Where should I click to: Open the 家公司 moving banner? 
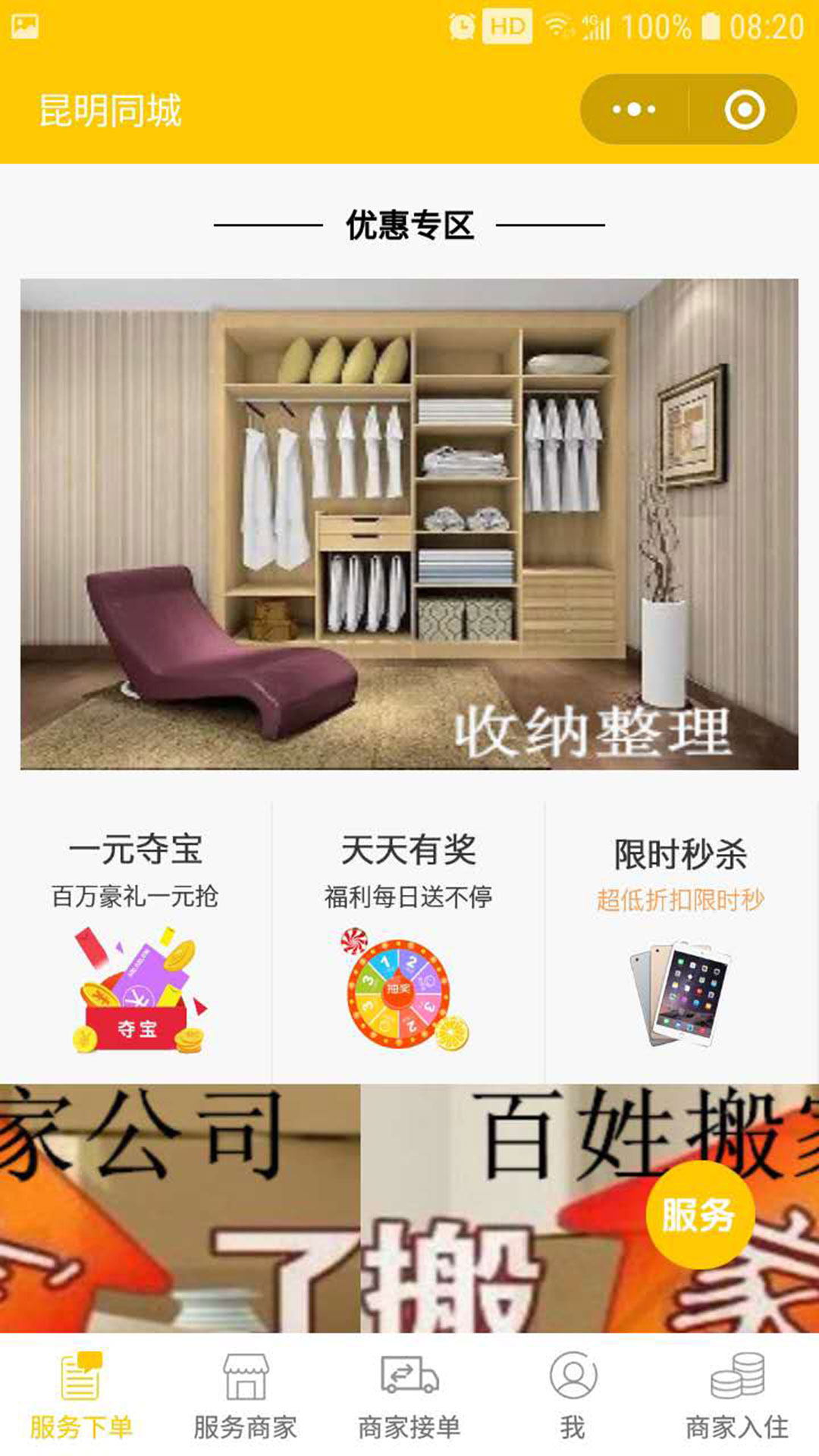(x=180, y=1207)
